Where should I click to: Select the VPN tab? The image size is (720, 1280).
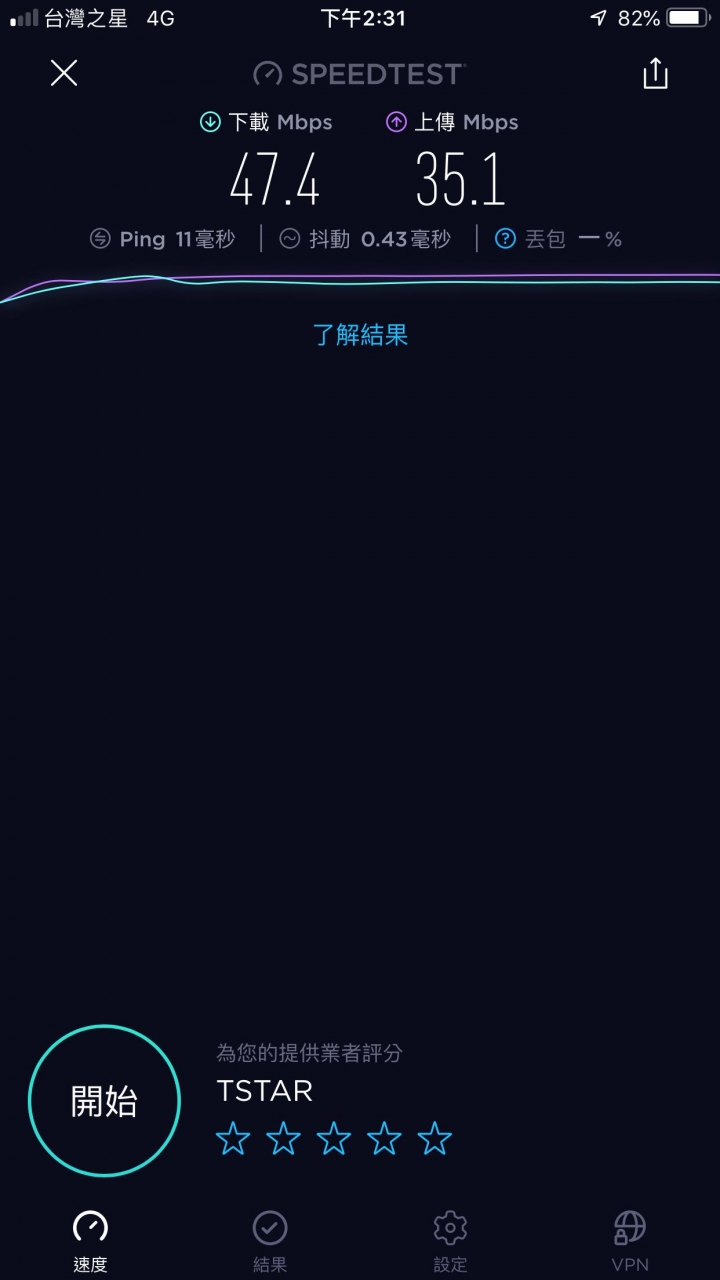630,1240
